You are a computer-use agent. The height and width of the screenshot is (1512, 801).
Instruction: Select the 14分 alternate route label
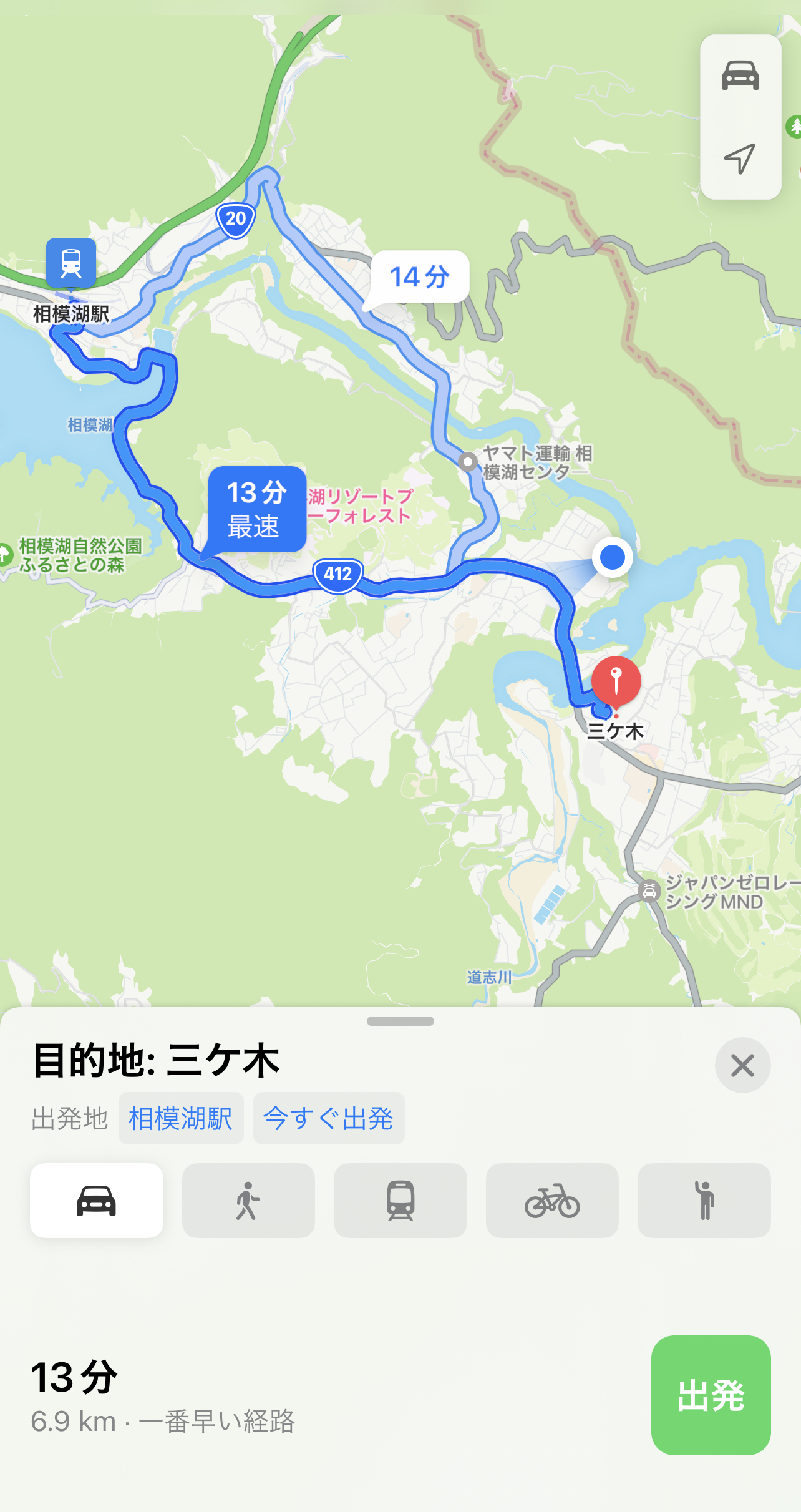click(x=419, y=277)
